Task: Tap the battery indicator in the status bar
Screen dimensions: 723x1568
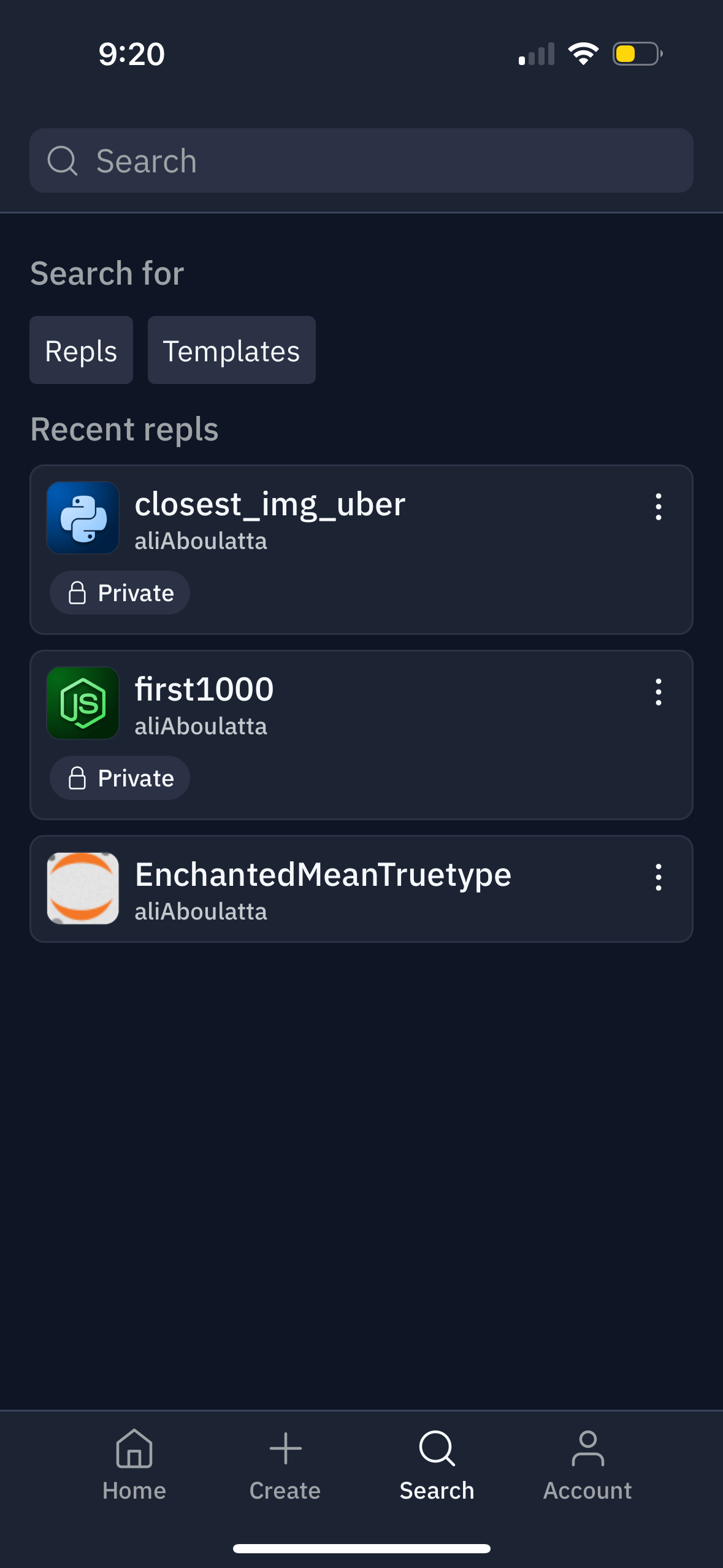Action: [x=635, y=53]
